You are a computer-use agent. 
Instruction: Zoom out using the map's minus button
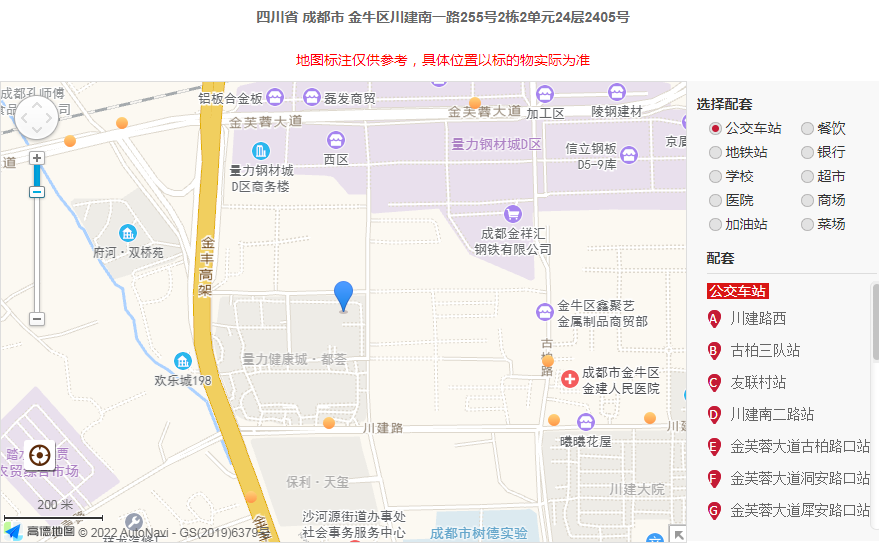pos(37,319)
